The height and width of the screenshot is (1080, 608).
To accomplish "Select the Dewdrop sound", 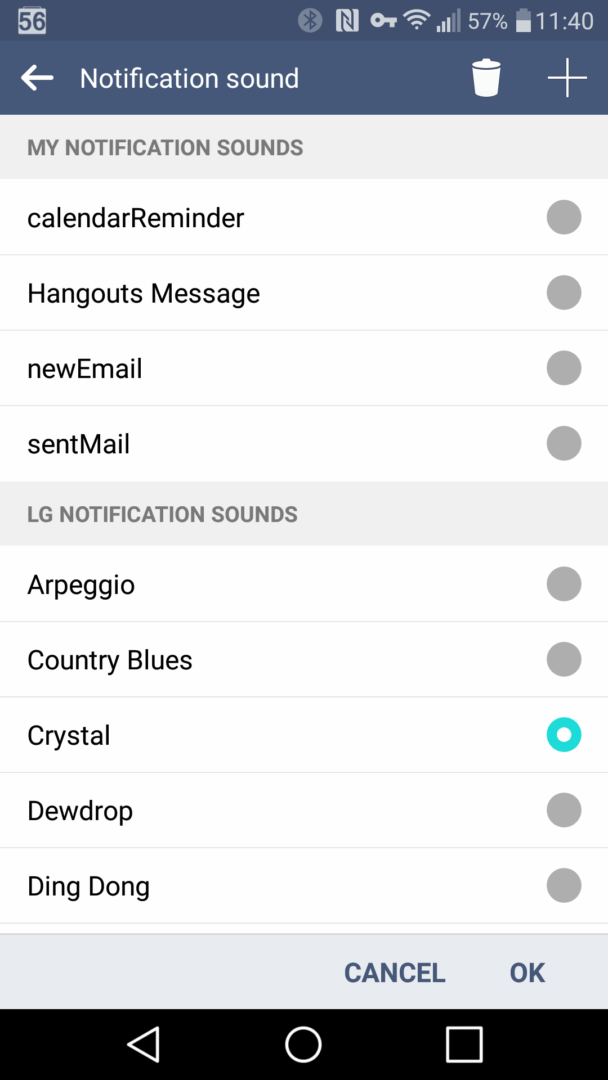I will (x=304, y=811).
